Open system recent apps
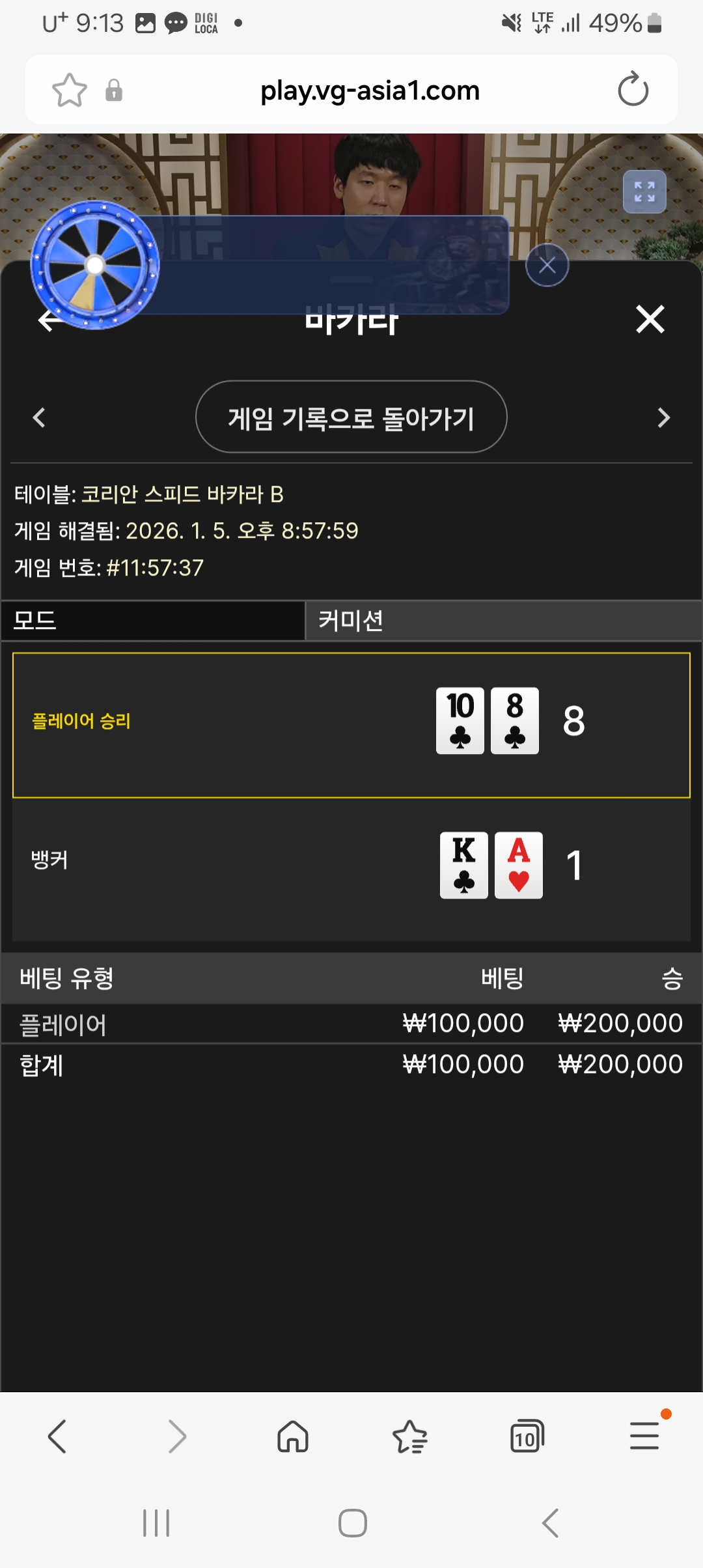Image resolution: width=703 pixels, height=1568 pixels. click(156, 1523)
